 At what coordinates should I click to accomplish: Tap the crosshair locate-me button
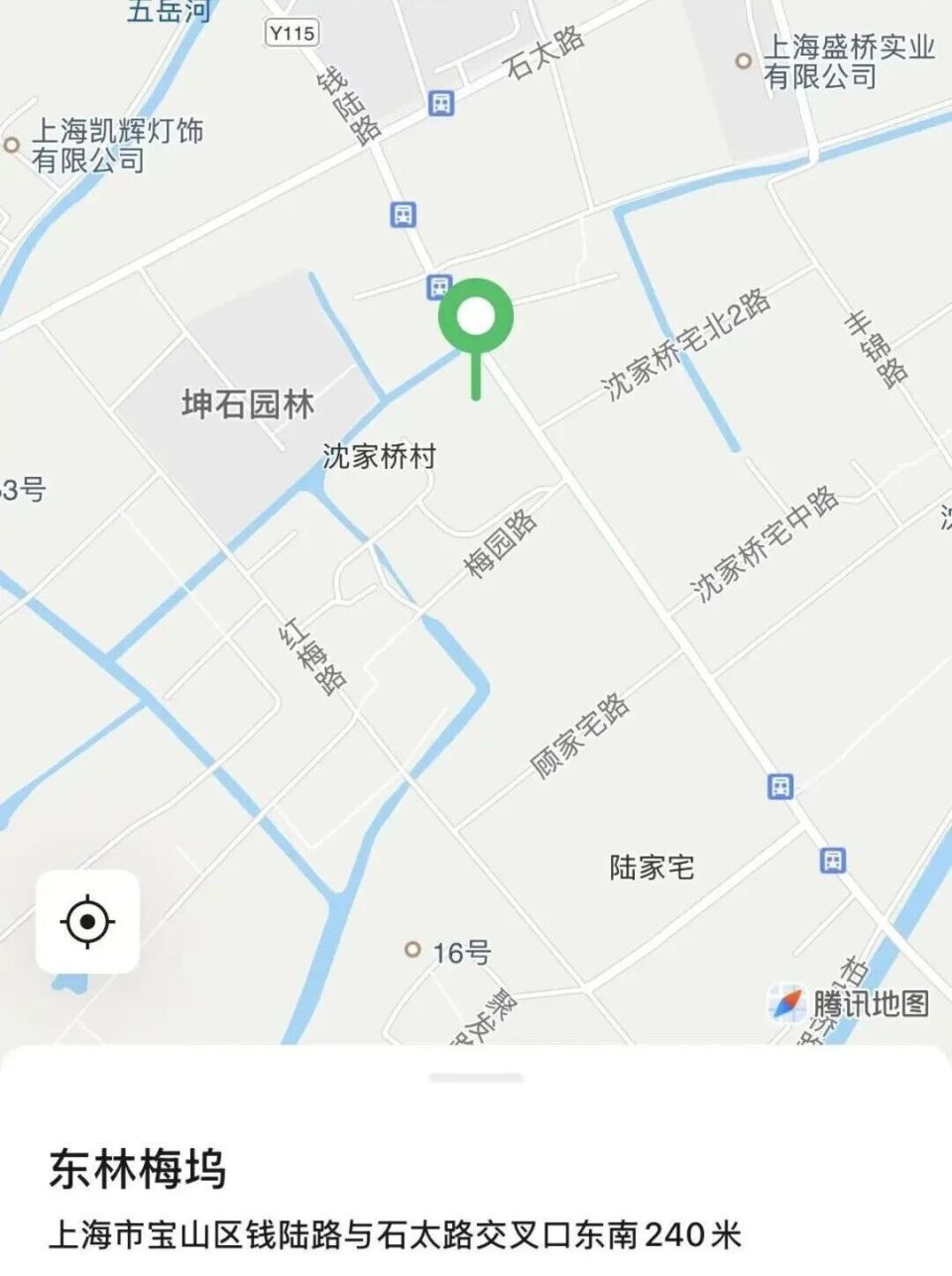tap(87, 921)
